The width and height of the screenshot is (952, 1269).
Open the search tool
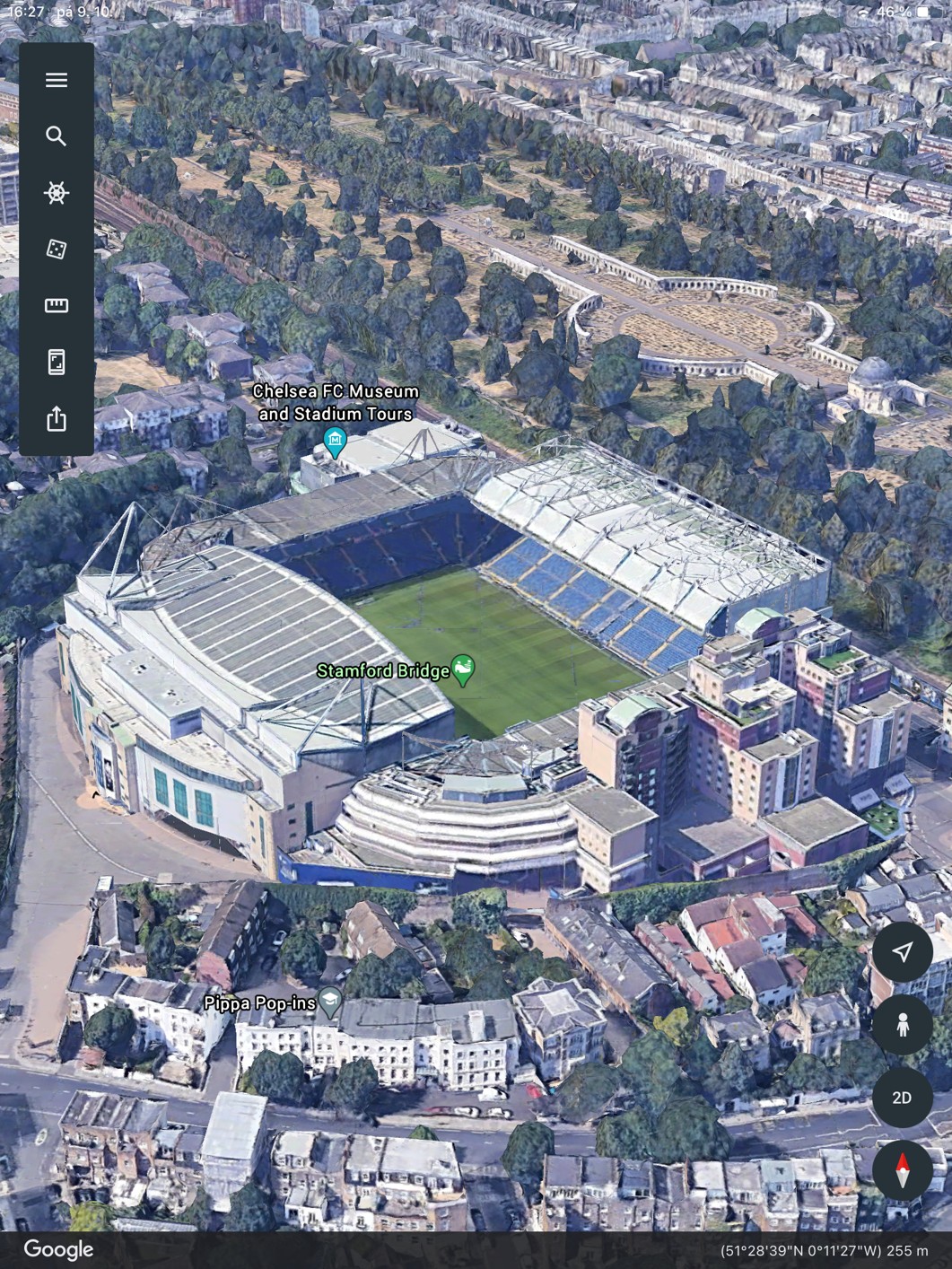pos(57,136)
